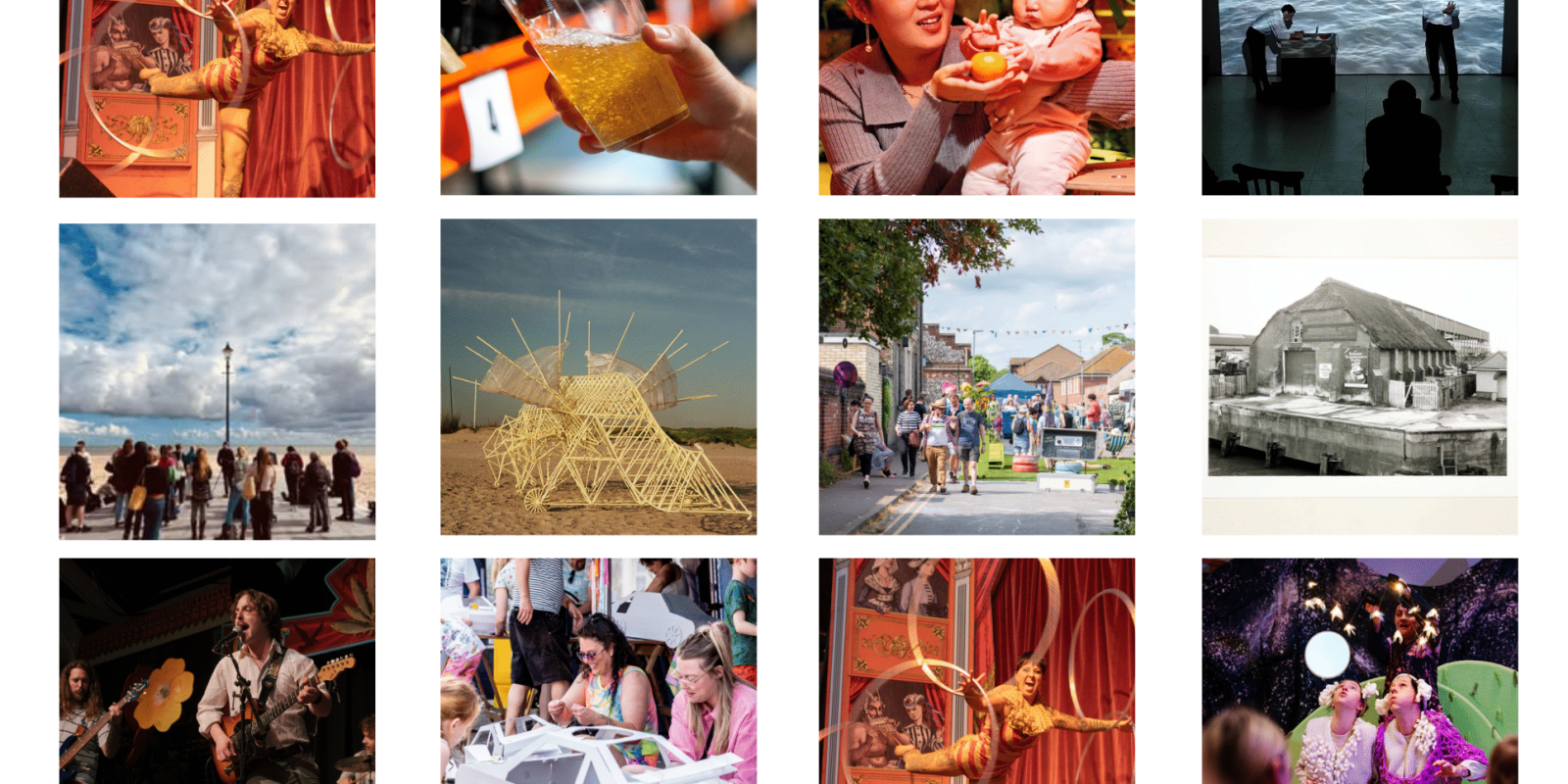View the costumed performers under starry backdrop
This screenshot has width=1568, height=784.
pyautogui.click(x=1359, y=670)
